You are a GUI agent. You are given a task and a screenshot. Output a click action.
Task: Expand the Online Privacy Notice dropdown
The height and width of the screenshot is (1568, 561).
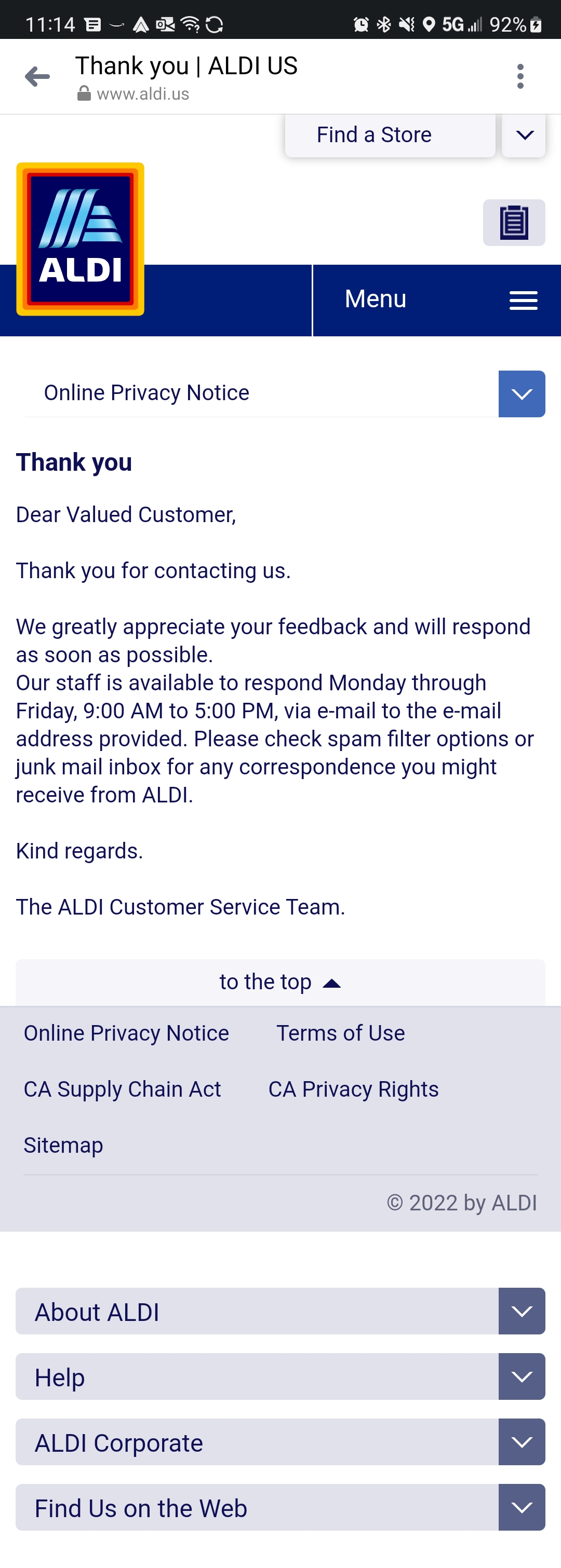click(x=522, y=394)
